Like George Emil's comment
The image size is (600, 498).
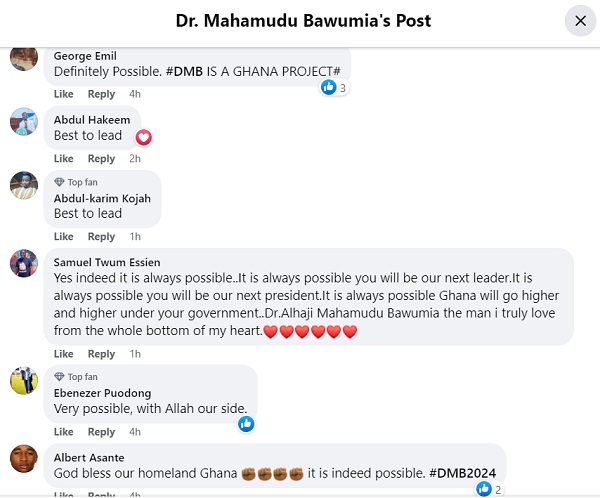63,94
